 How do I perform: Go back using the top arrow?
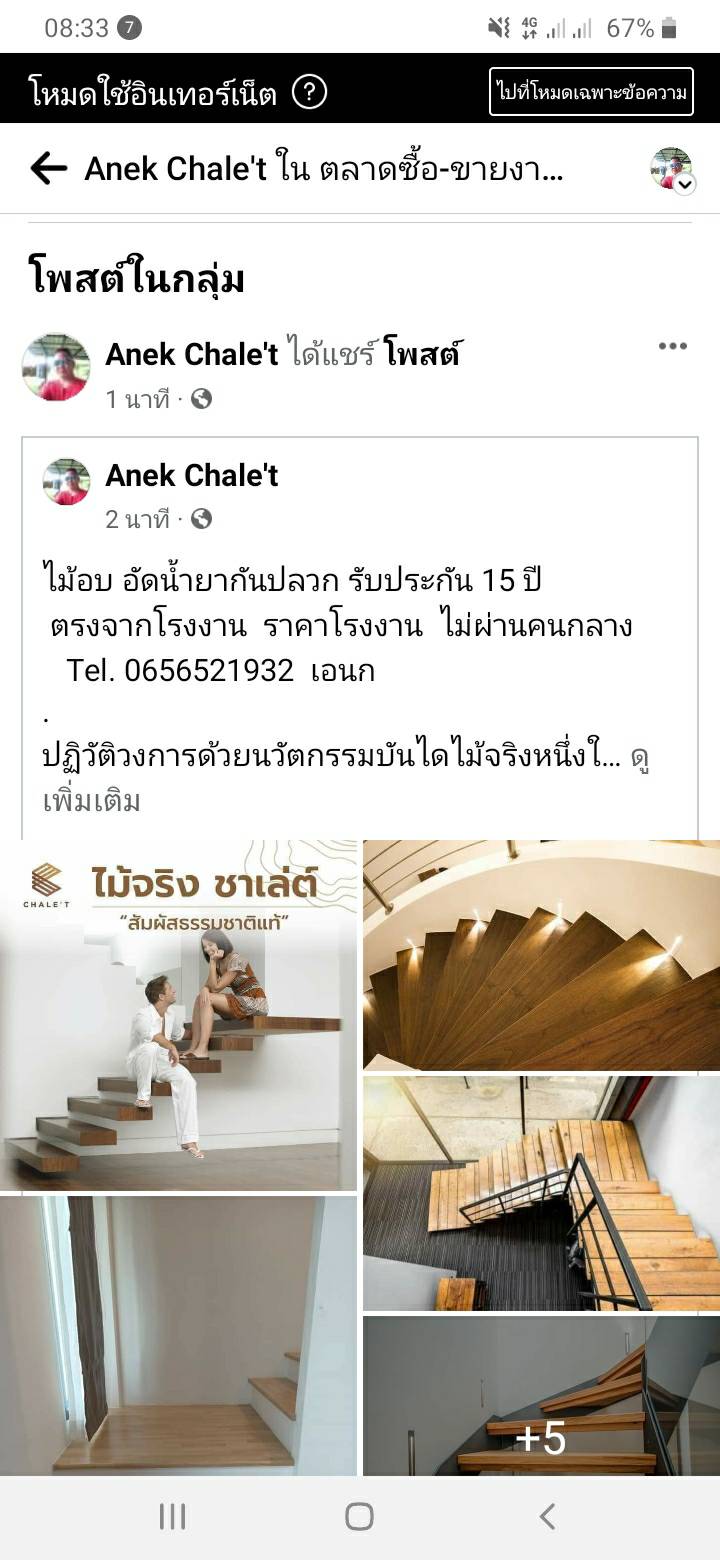(x=48, y=169)
